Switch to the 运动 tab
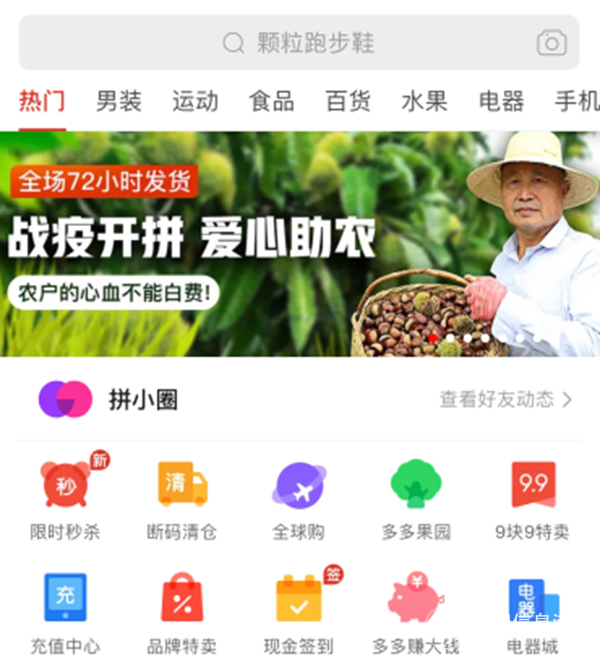 point(195,101)
